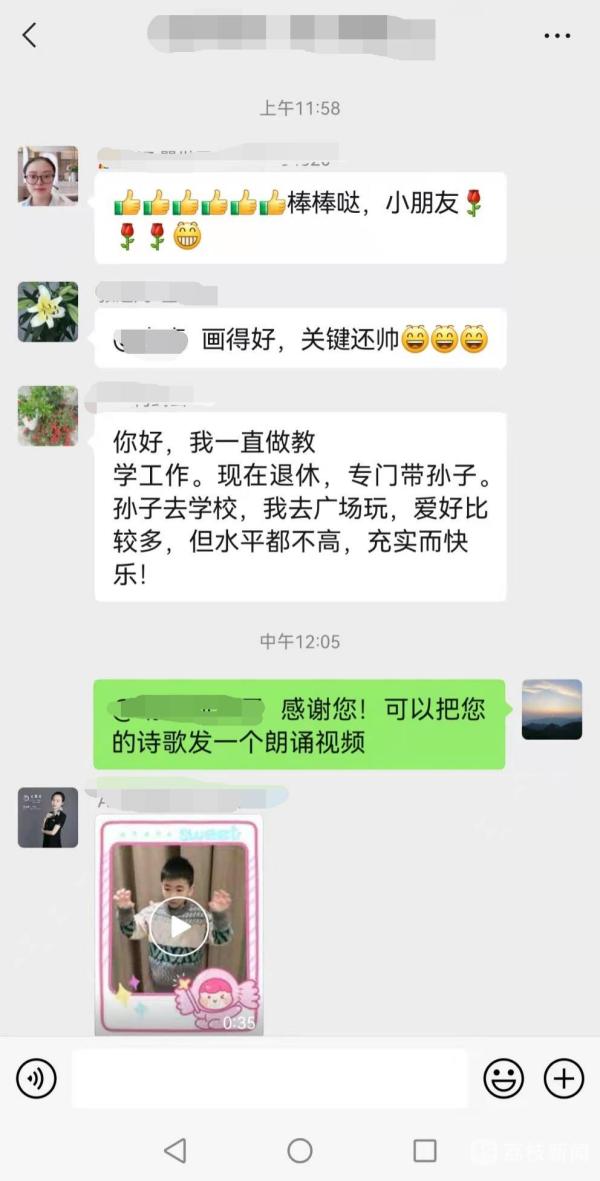
Task: Go to the phone home screen
Action: [x=300, y=1151]
